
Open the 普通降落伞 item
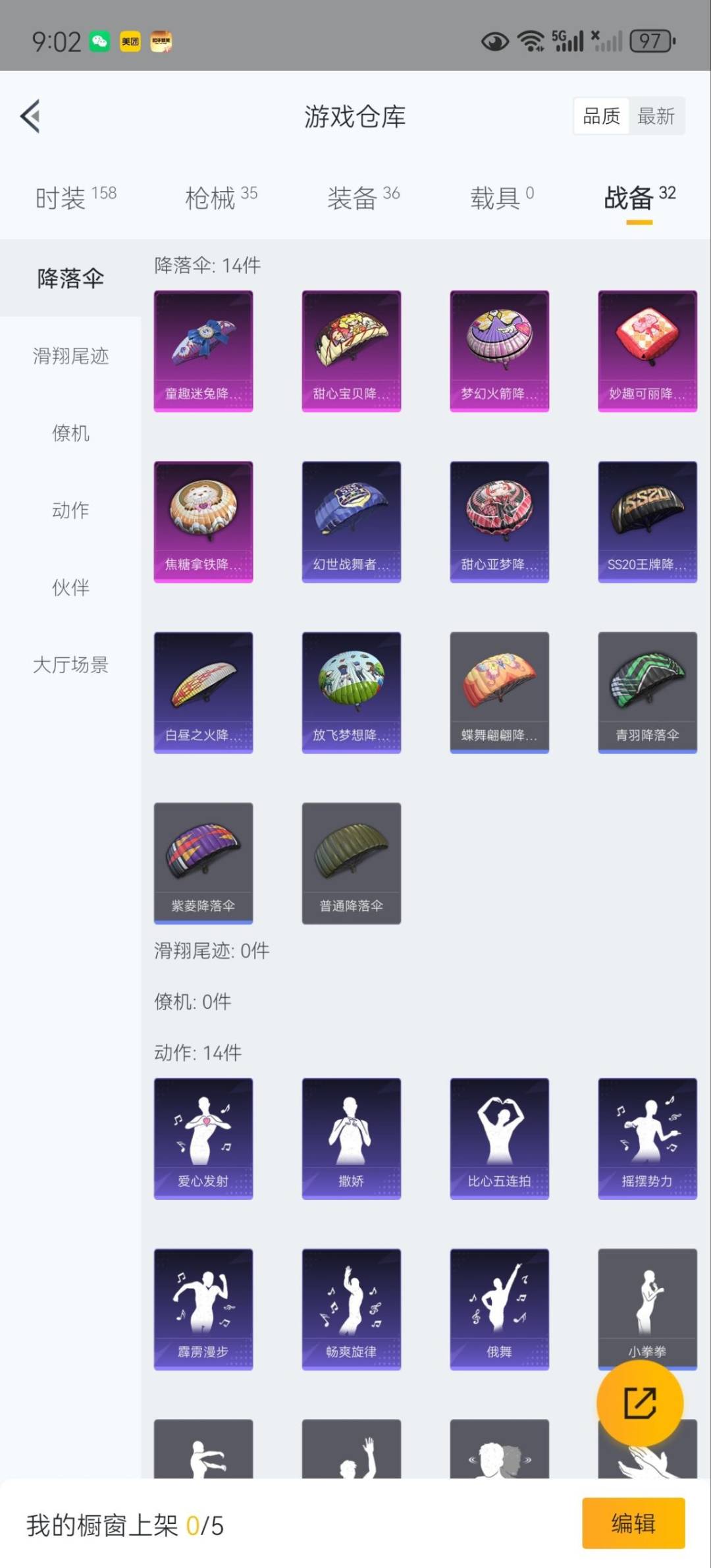(x=351, y=863)
